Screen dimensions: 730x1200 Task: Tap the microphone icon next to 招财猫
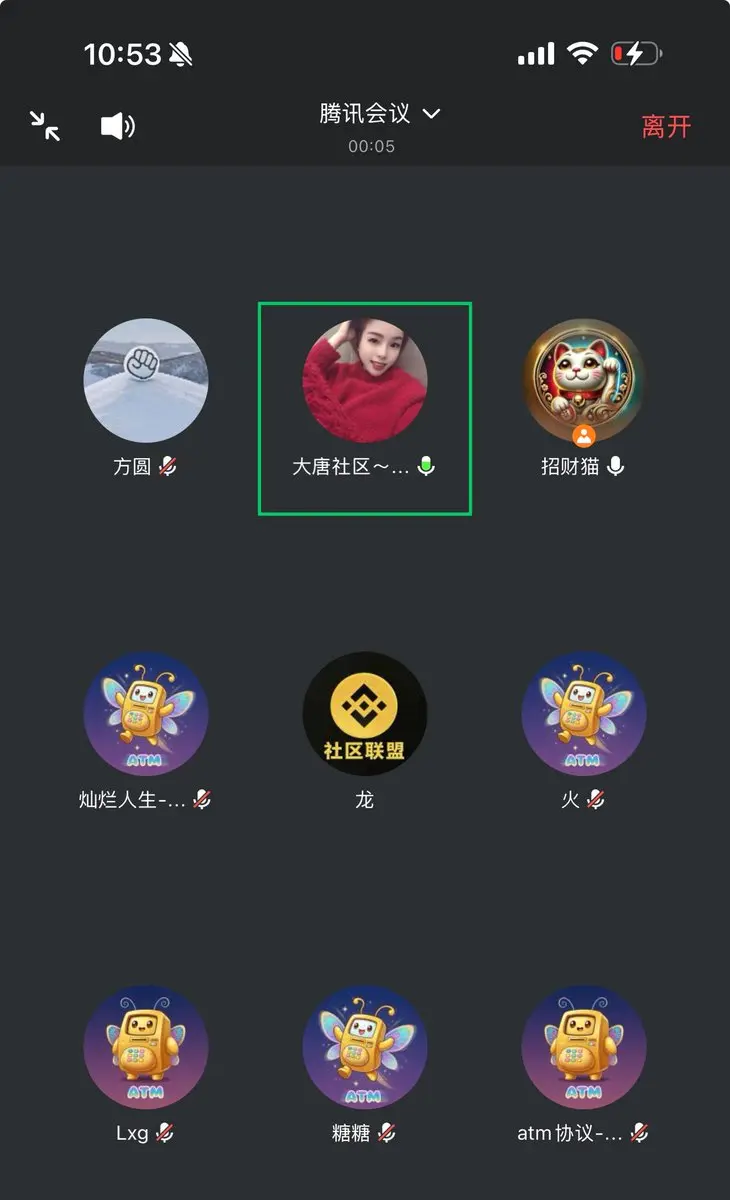[x=616, y=464]
